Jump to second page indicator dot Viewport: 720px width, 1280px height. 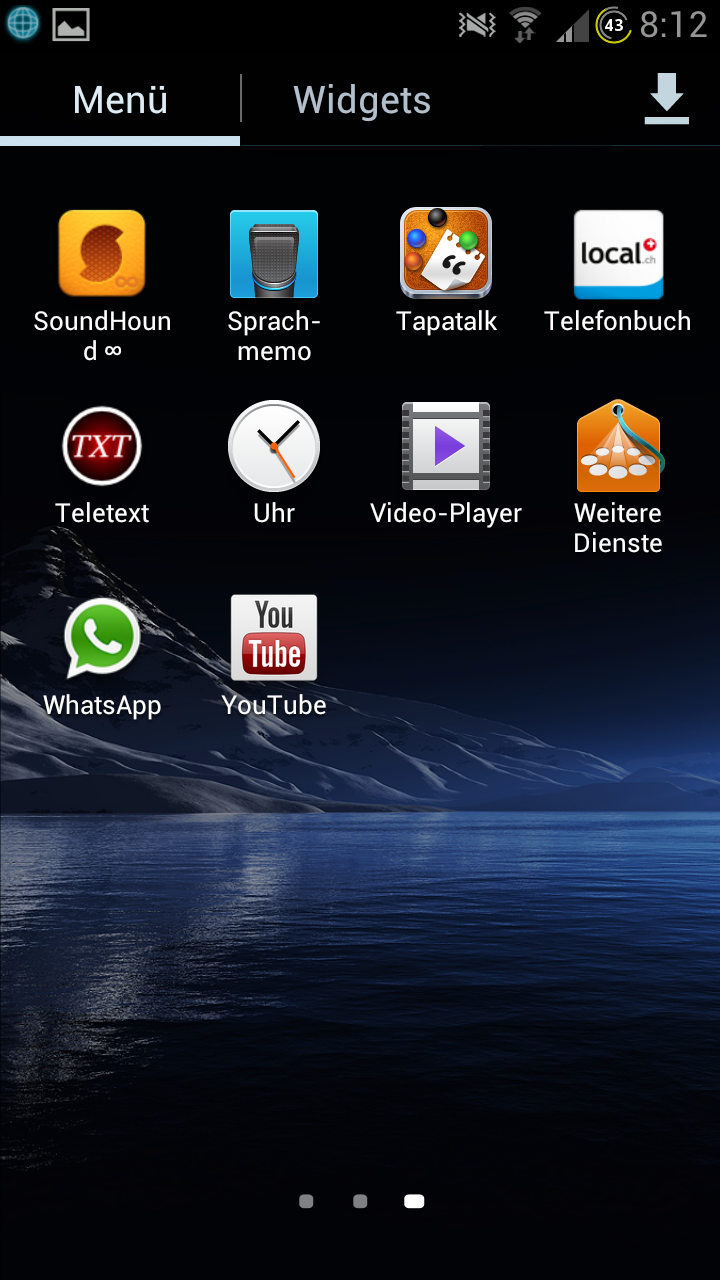tap(360, 1201)
